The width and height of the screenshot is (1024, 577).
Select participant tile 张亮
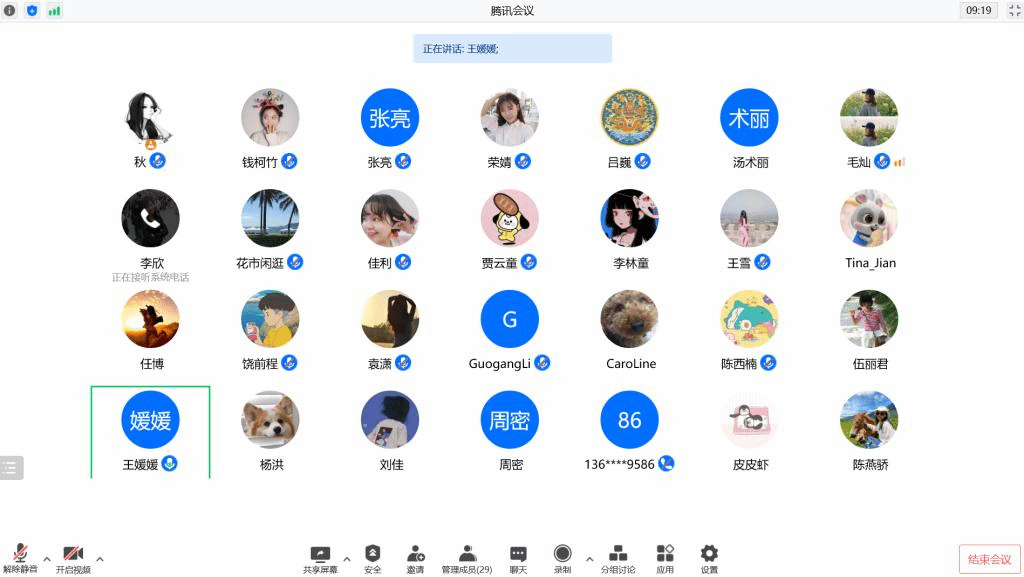389,120
